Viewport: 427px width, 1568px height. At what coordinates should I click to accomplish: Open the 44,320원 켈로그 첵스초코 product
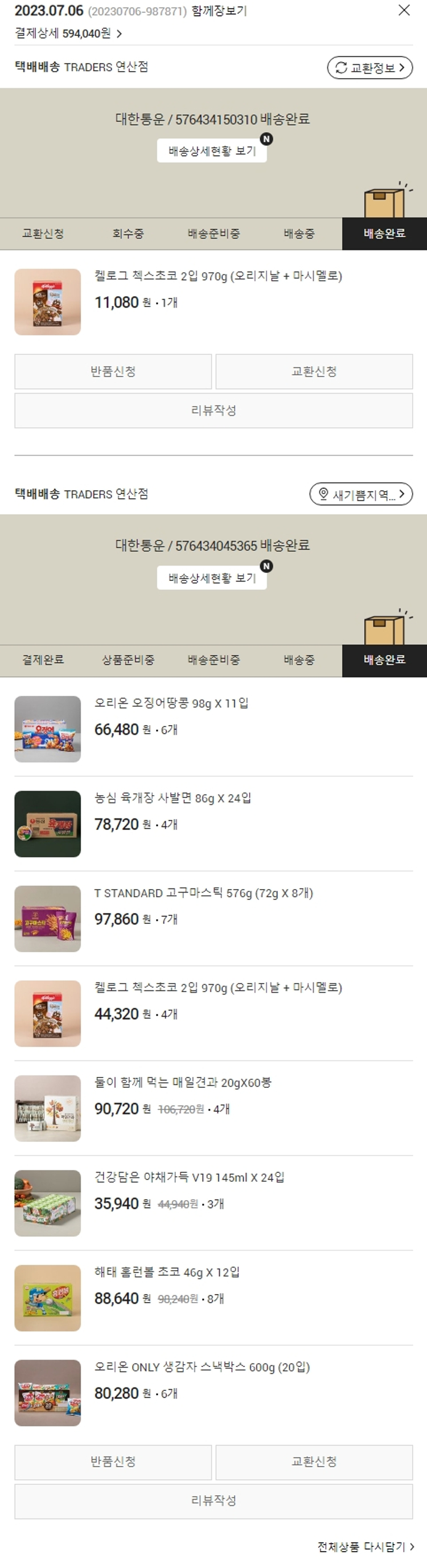[217, 987]
